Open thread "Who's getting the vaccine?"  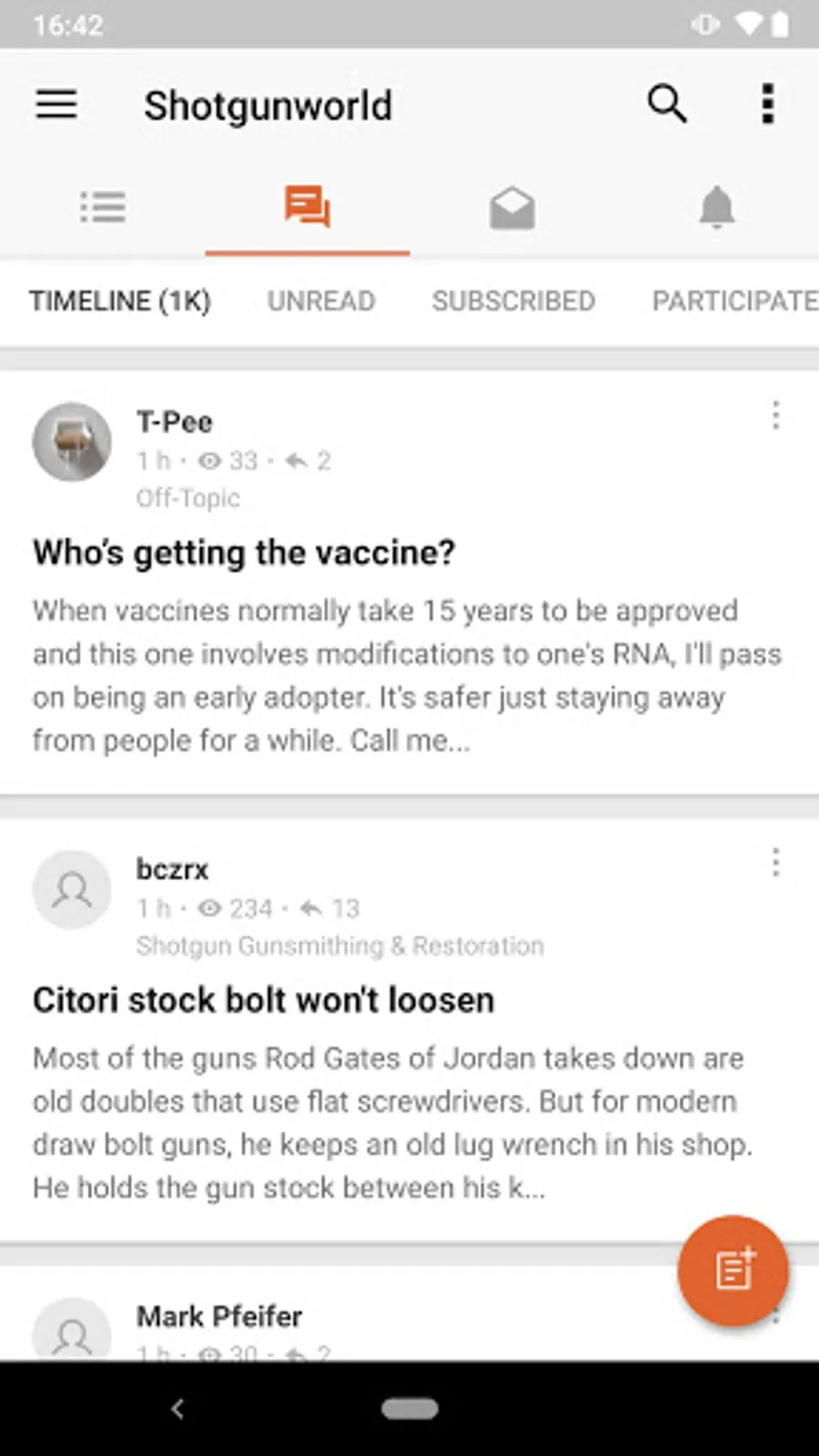[x=244, y=552]
